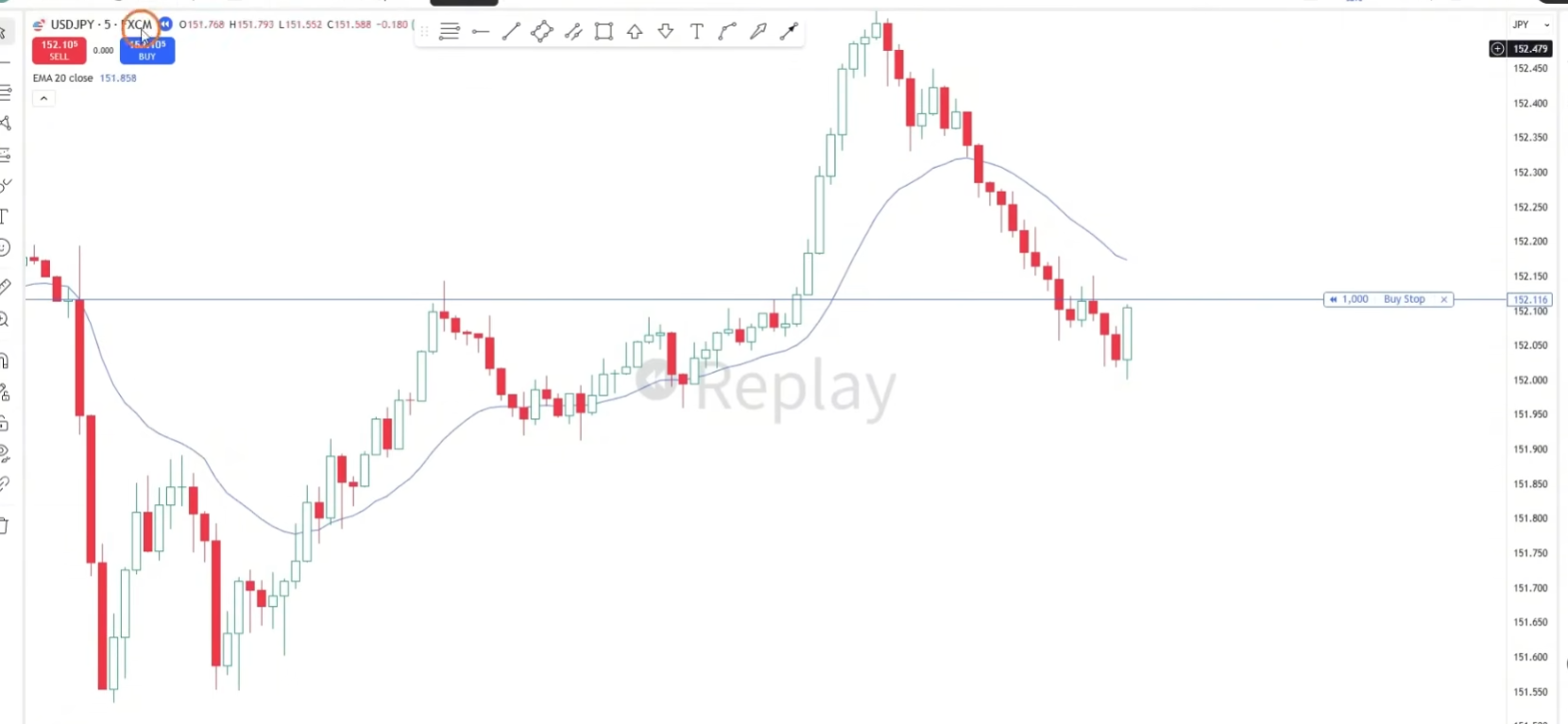Select the trend line drawing tool
The width and height of the screenshot is (1568, 724).
511,32
